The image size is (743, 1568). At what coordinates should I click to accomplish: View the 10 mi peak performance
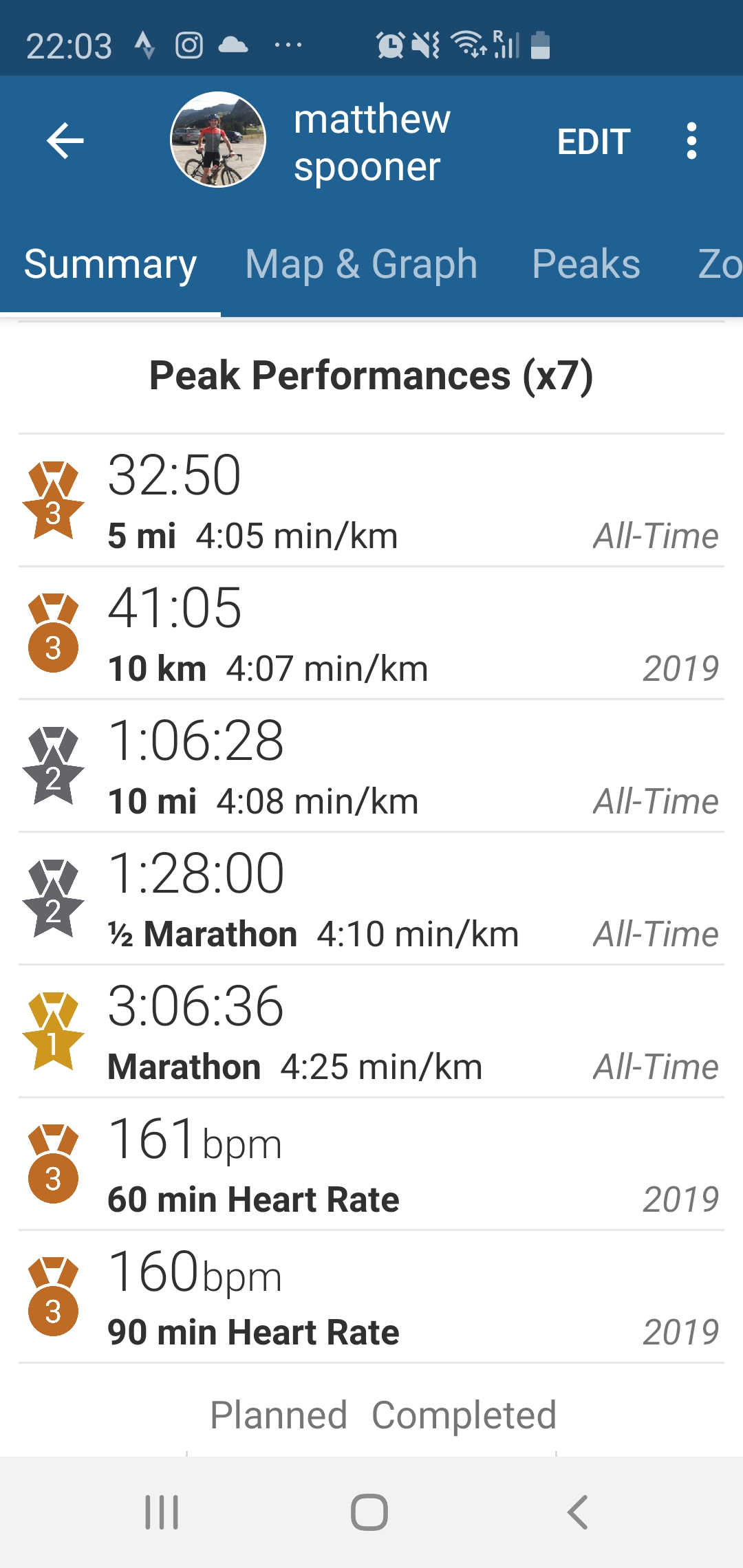point(371,766)
